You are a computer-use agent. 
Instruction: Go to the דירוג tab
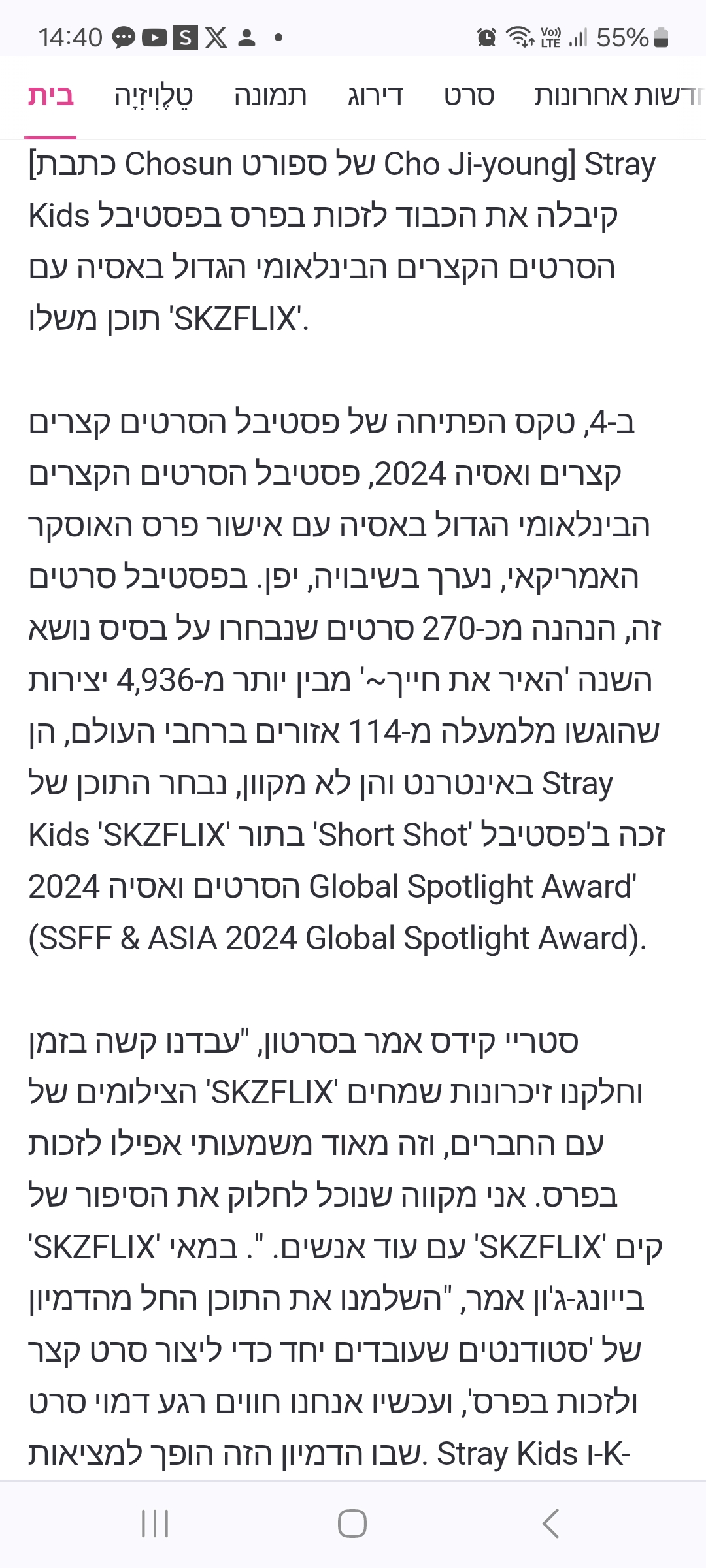[x=375, y=96]
